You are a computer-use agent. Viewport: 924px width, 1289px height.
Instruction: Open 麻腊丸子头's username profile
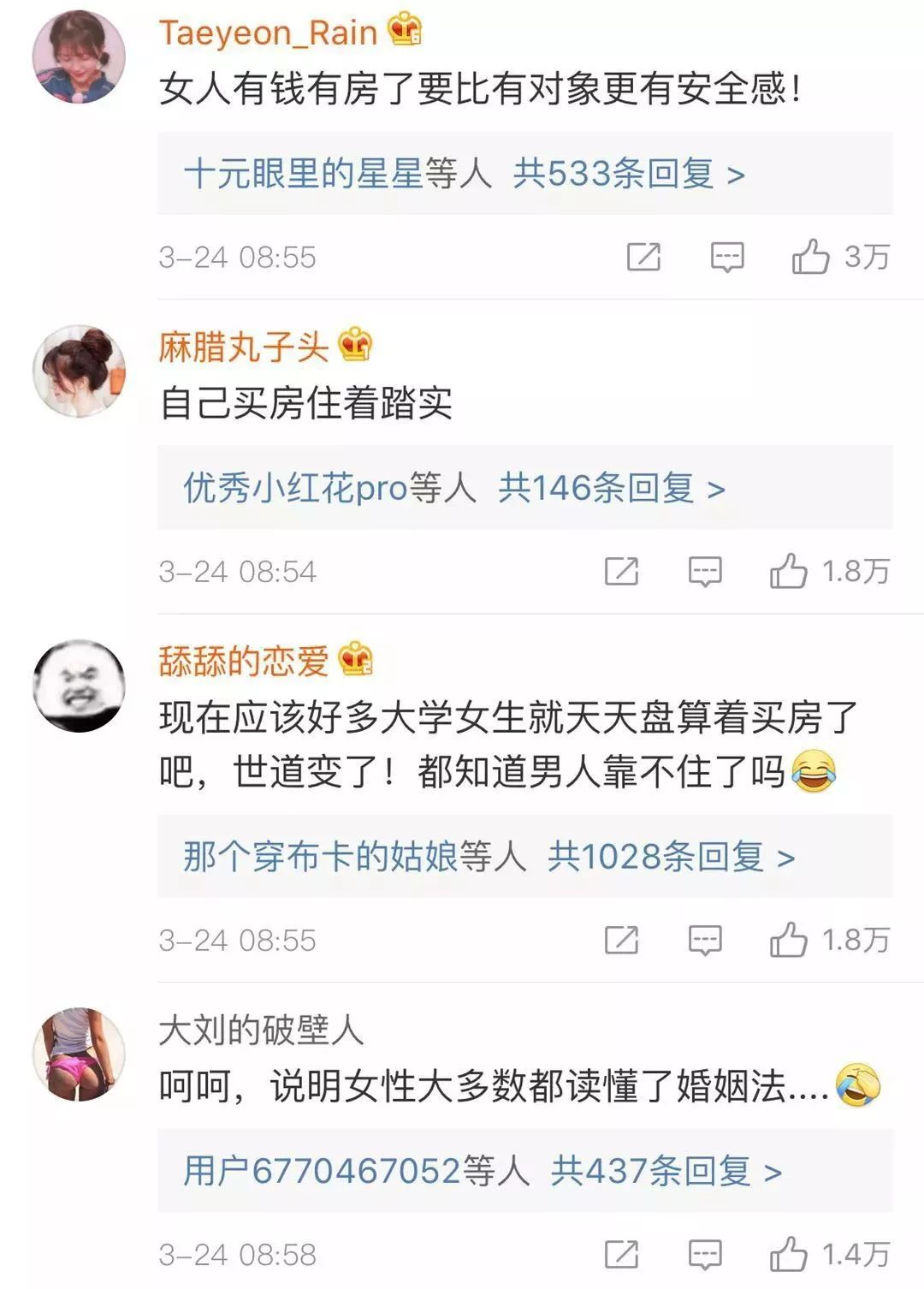[x=244, y=347]
